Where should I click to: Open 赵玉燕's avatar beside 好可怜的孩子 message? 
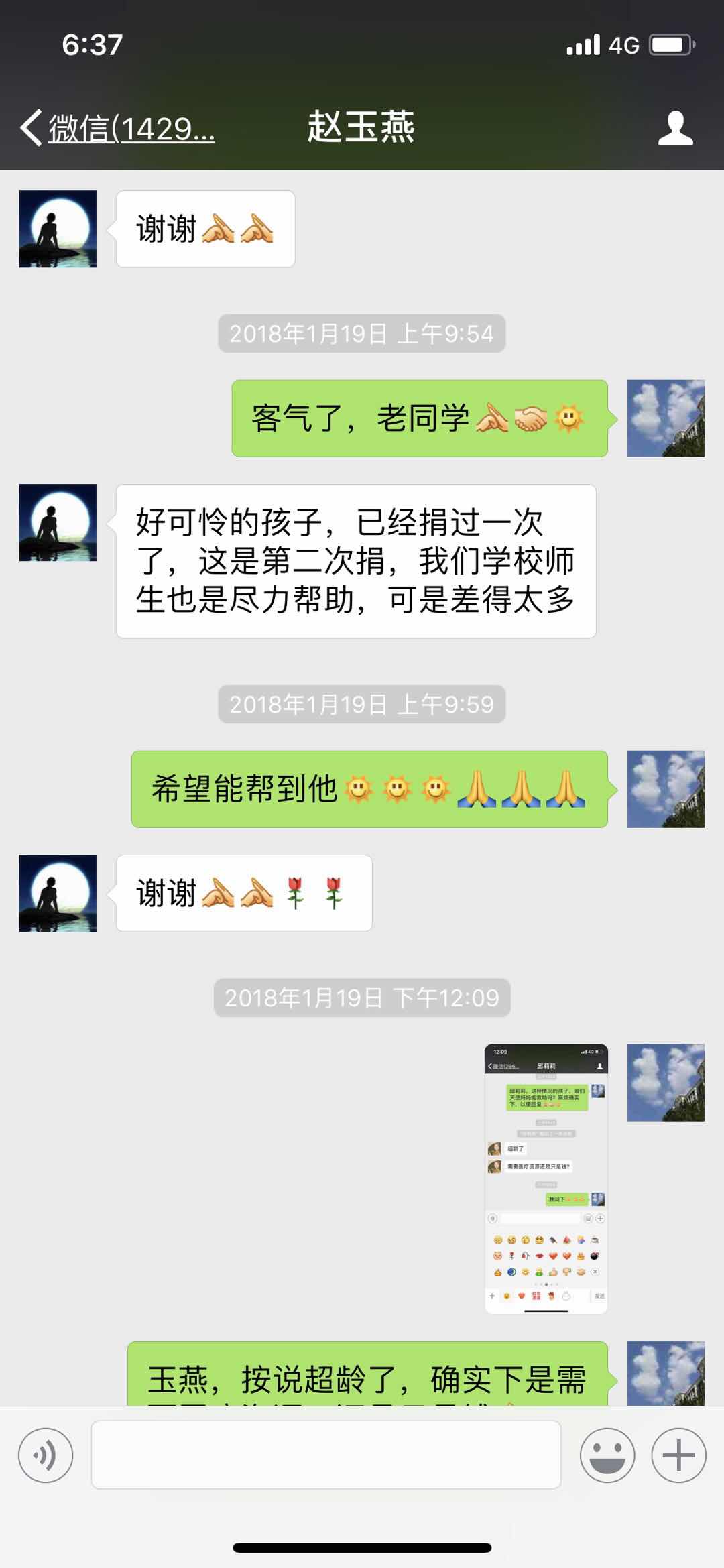[58, 523]
